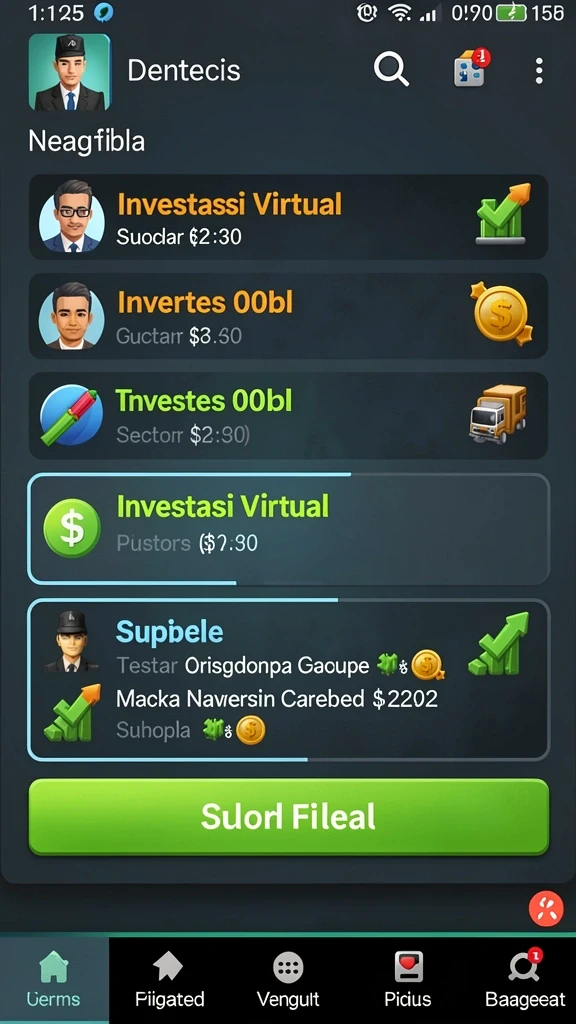Select the Investasi Virtual Pustors card
This screenshot has height=1024, width=576.
(288, 529)
